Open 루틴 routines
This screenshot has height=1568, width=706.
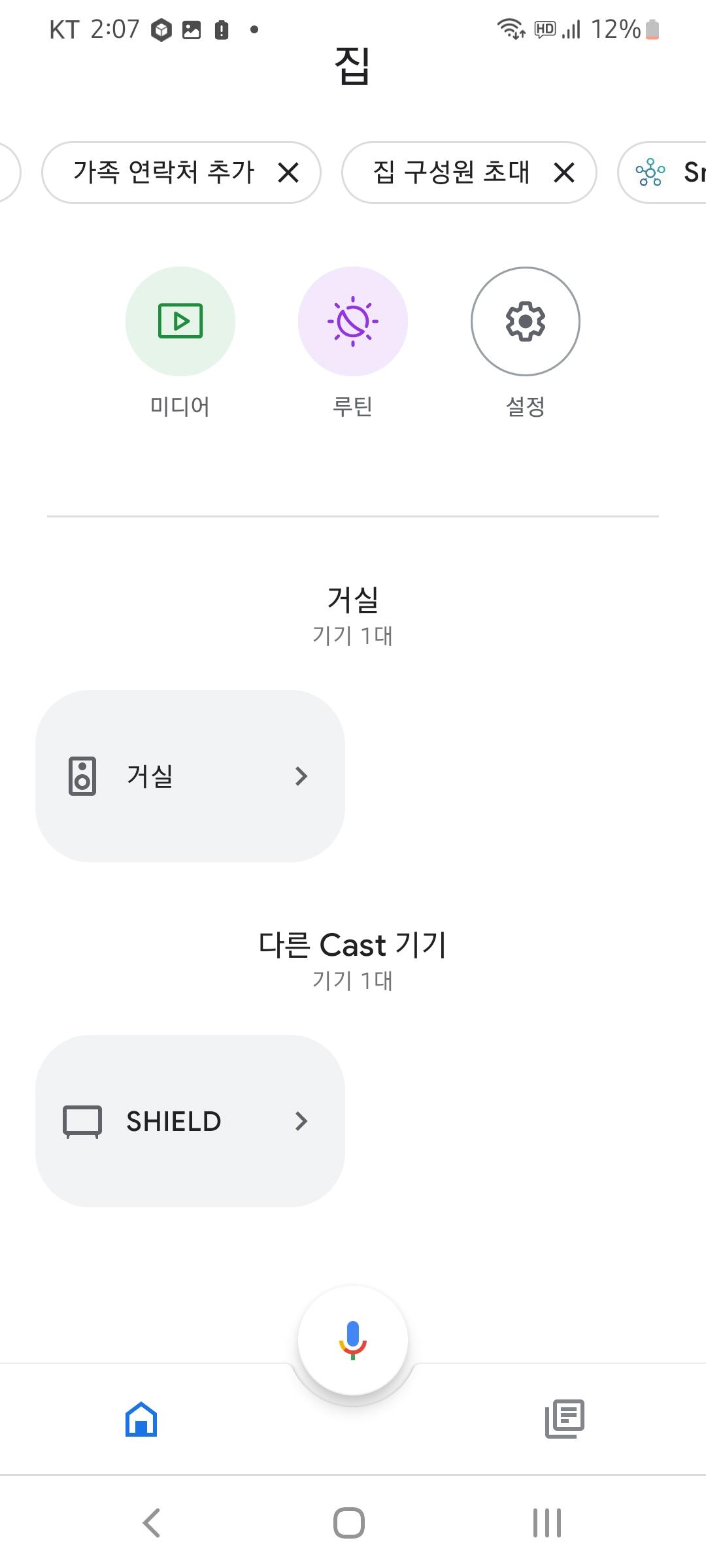pyautogui.click(x=353, y=321)
